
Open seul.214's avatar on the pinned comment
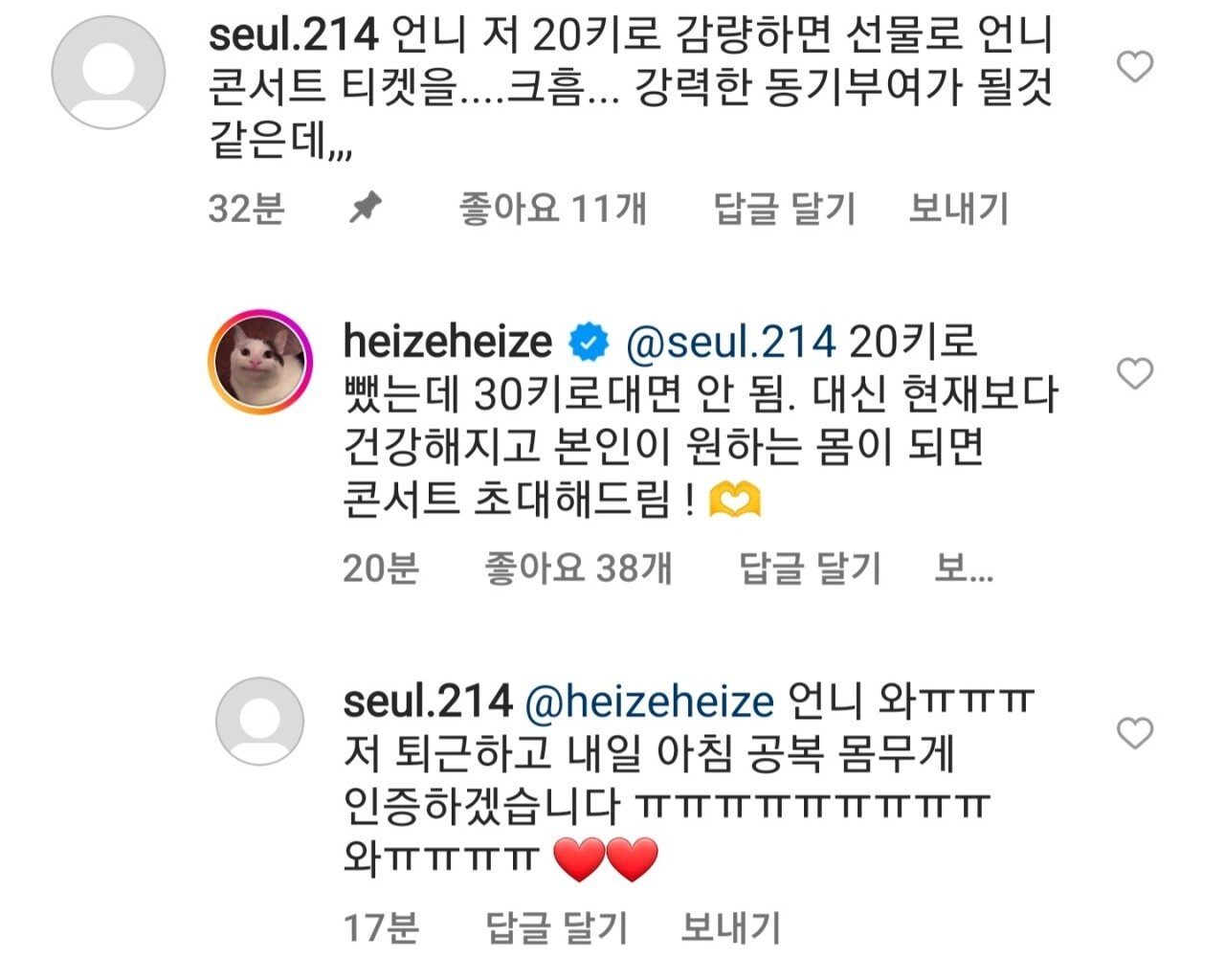tap(108, 73)
